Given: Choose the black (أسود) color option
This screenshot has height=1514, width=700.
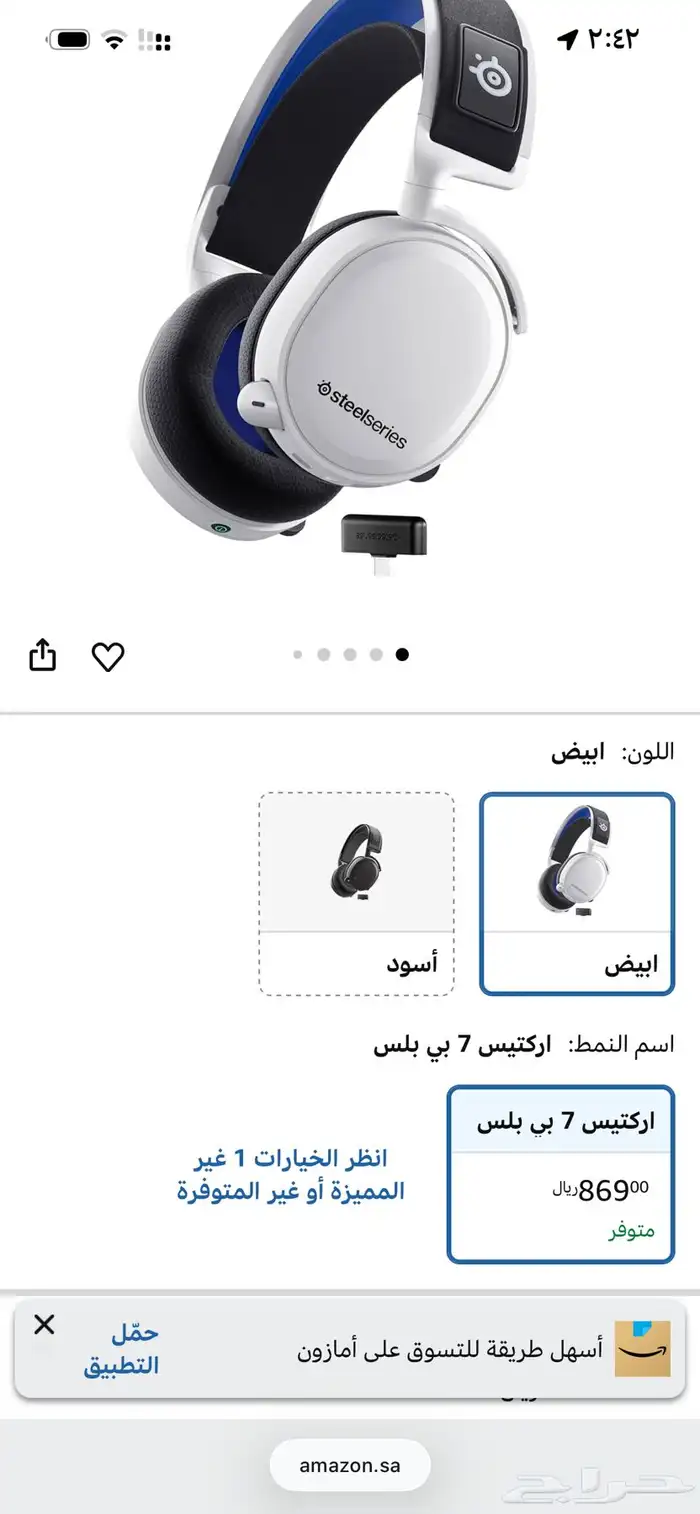Looking at the screenshot, I should pyautogui.click(x=356, y=893).
